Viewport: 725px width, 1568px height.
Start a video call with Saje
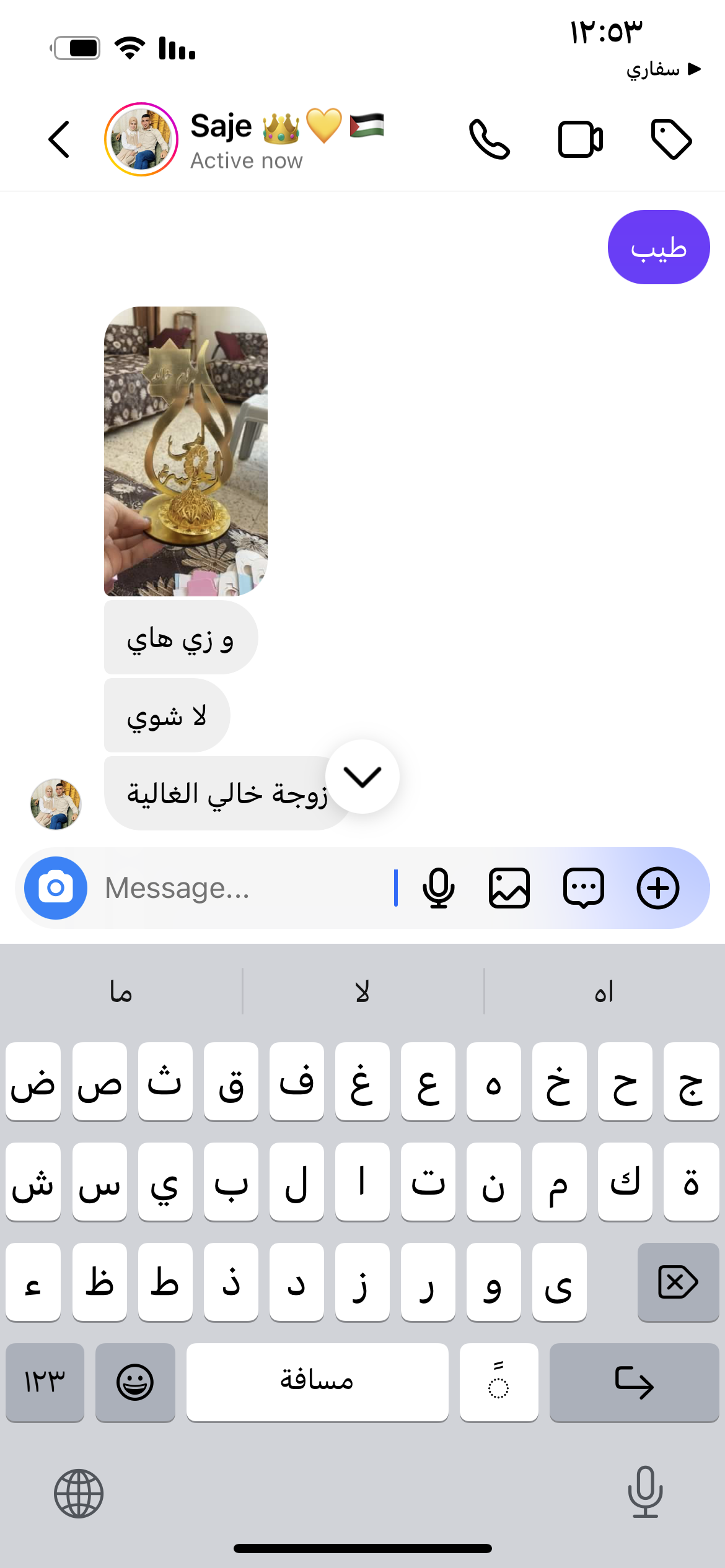580,139
